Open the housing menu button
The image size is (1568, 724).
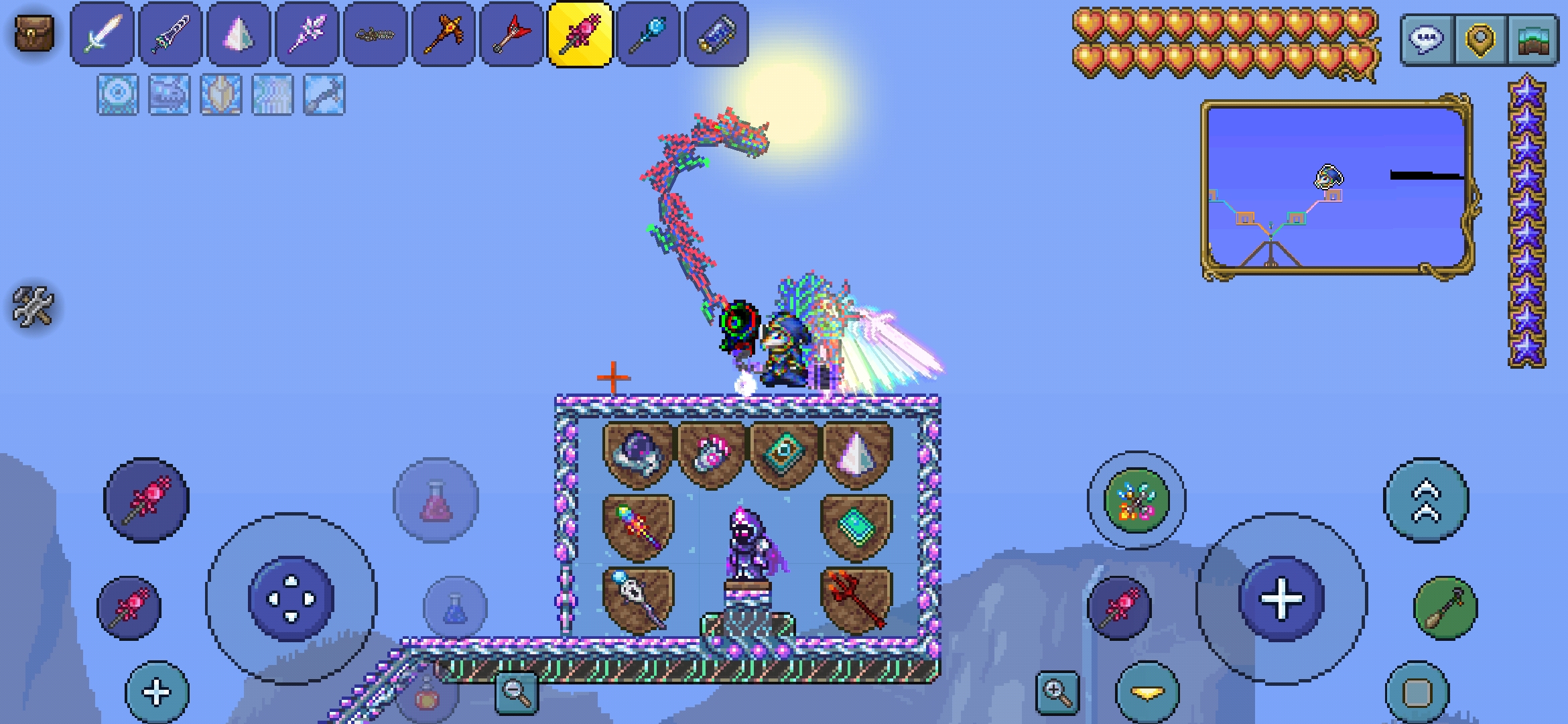coord(1533,39)
